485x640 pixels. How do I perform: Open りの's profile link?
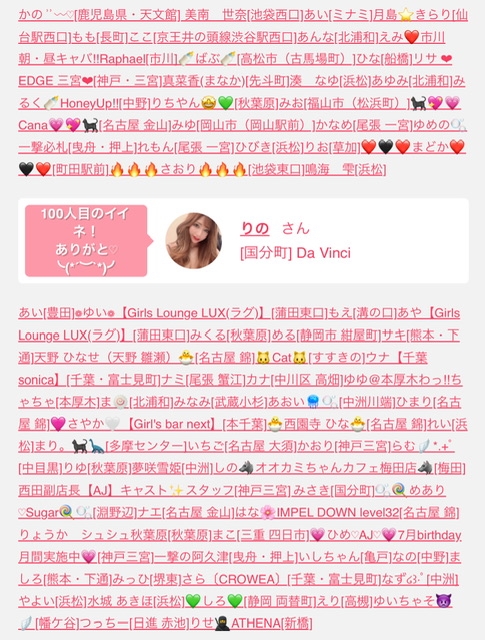[255, 229]
